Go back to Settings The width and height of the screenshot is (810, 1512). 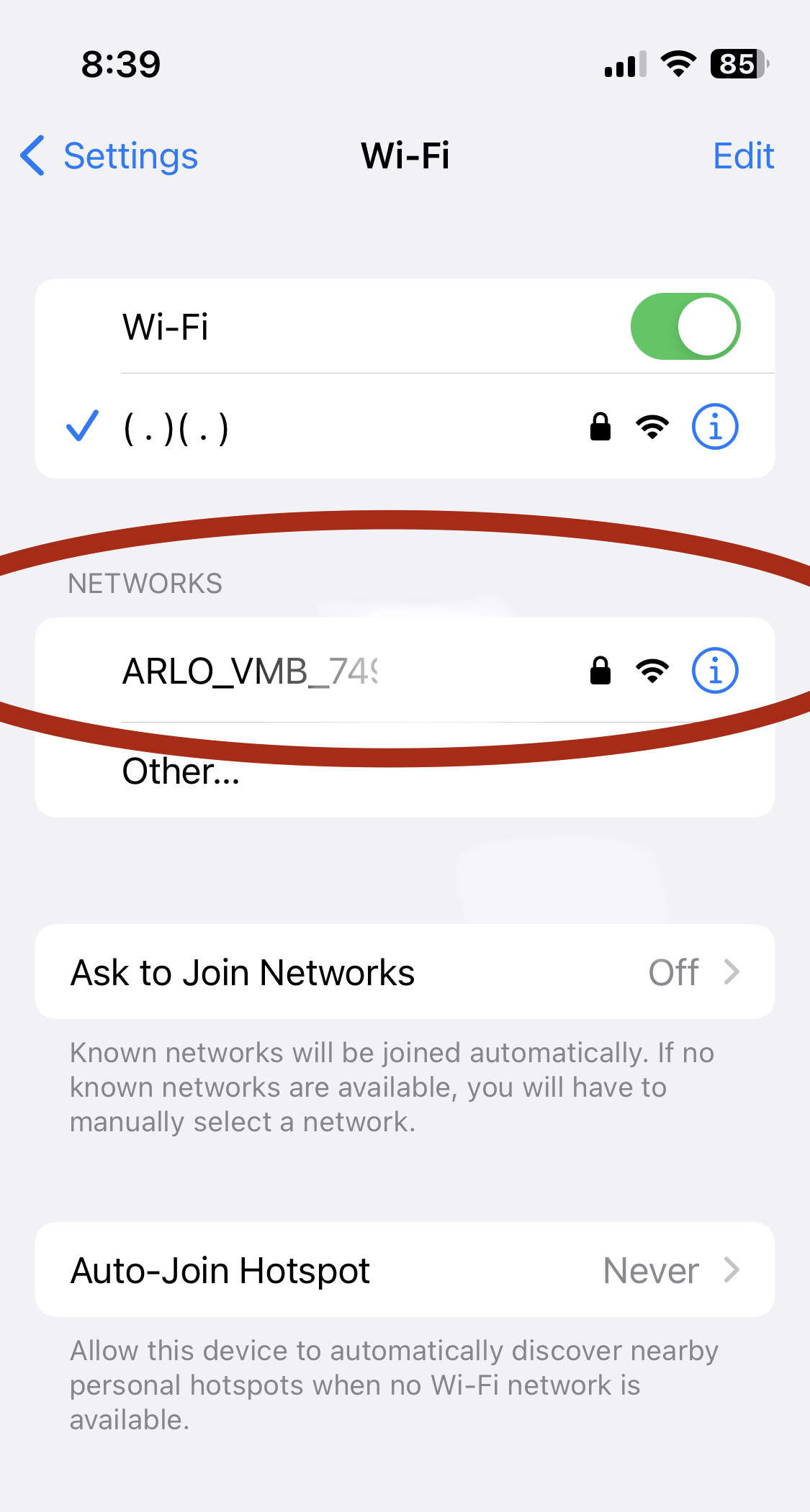click(x=109, y=155)
